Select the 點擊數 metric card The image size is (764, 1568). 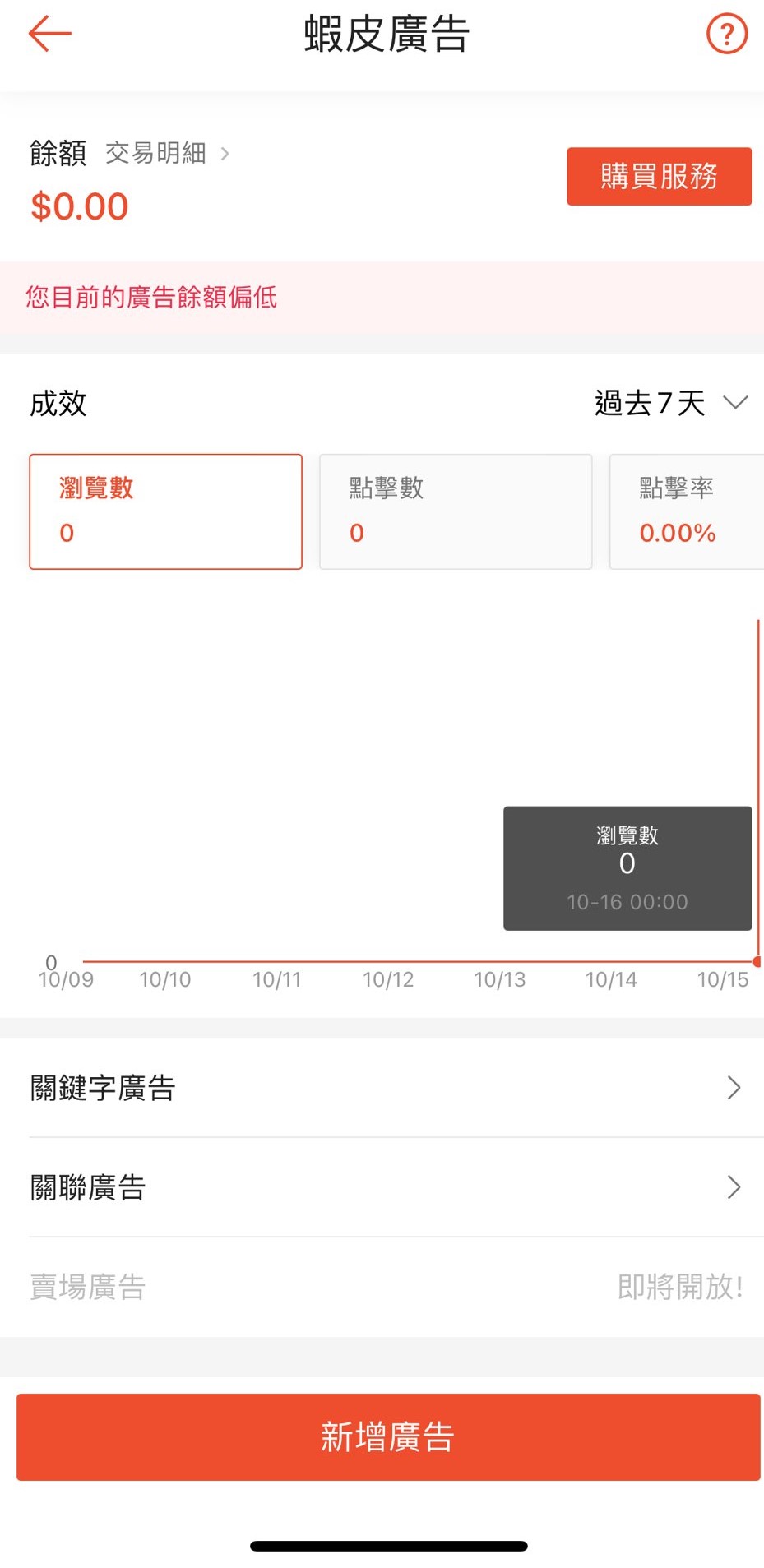(456, 511)
